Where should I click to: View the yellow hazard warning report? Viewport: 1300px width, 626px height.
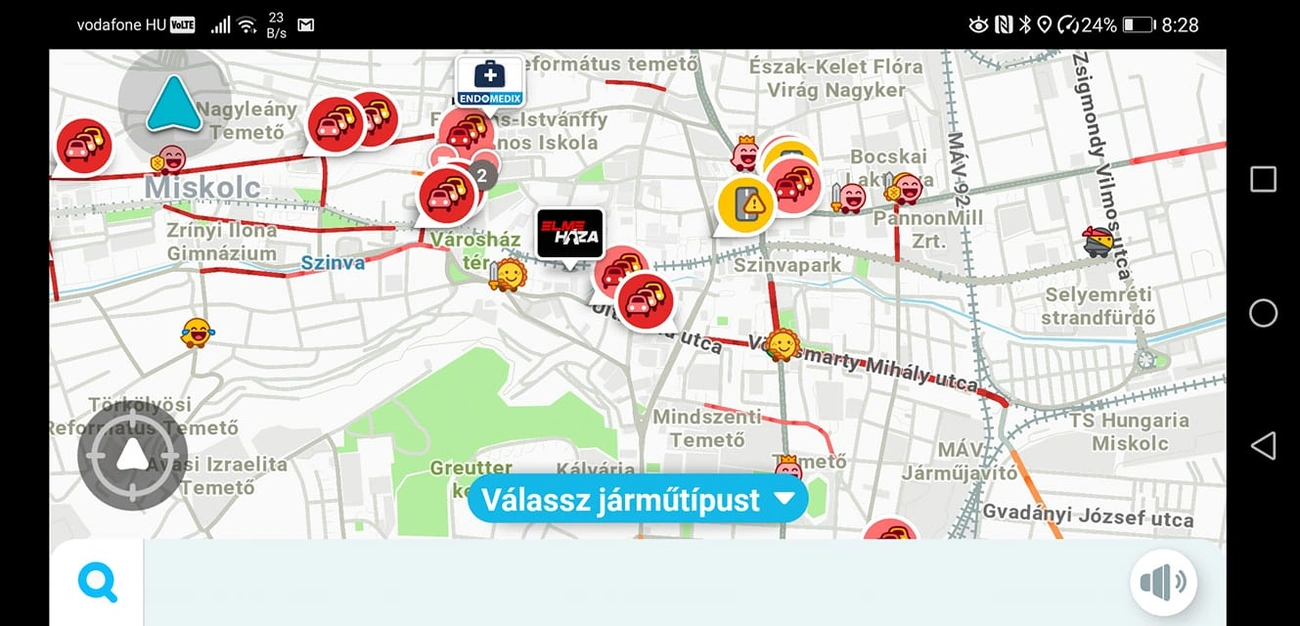pos(746,205)
